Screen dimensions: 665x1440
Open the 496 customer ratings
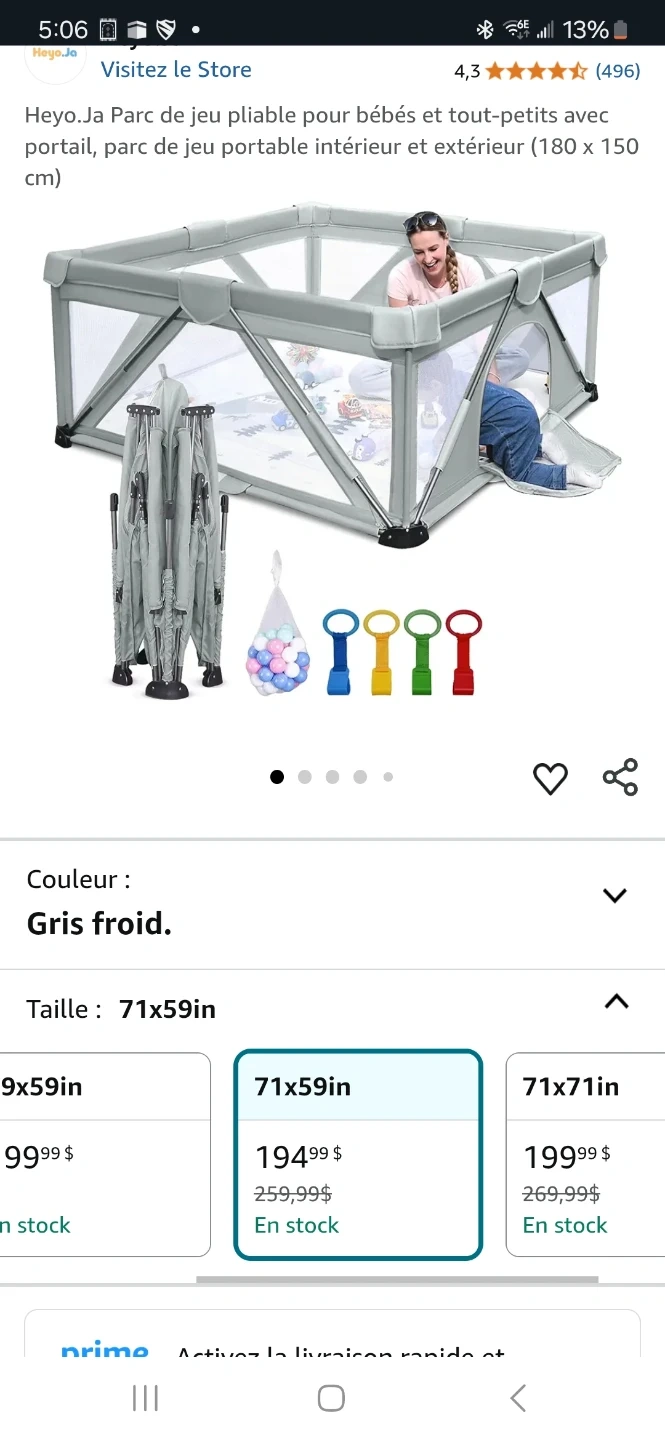coord(617,71)
